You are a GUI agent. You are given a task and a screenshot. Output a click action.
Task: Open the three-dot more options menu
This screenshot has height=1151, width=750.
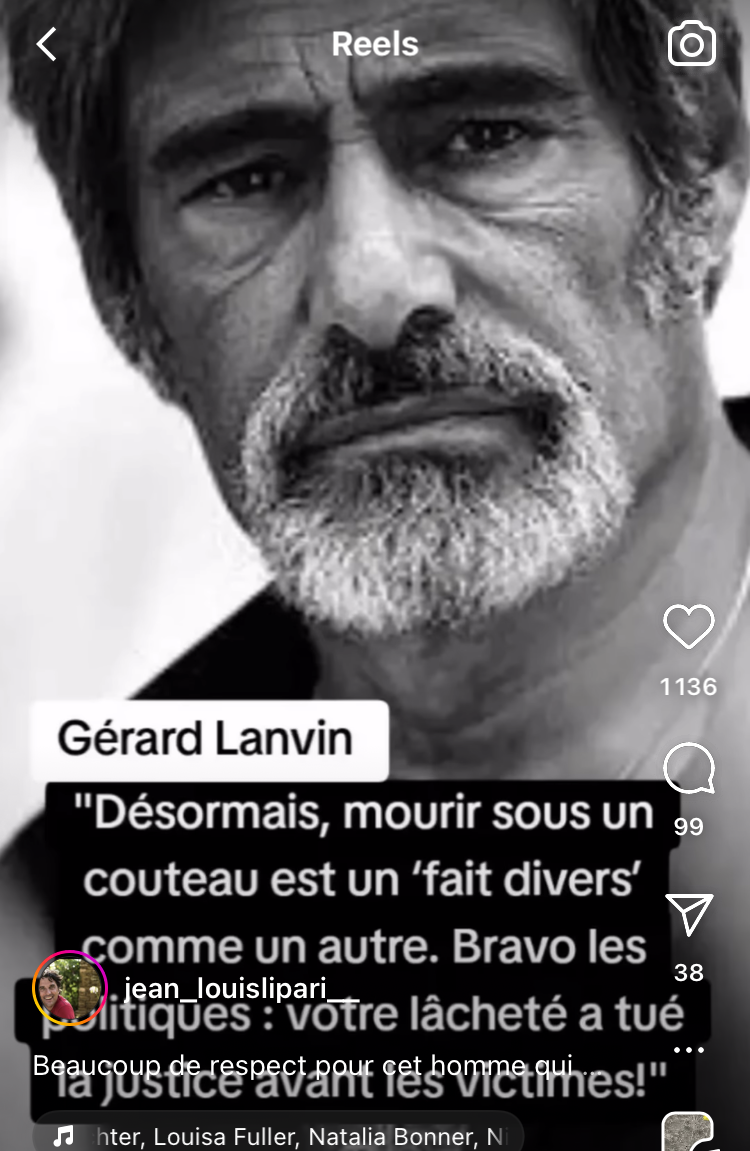pos(688,1050)
